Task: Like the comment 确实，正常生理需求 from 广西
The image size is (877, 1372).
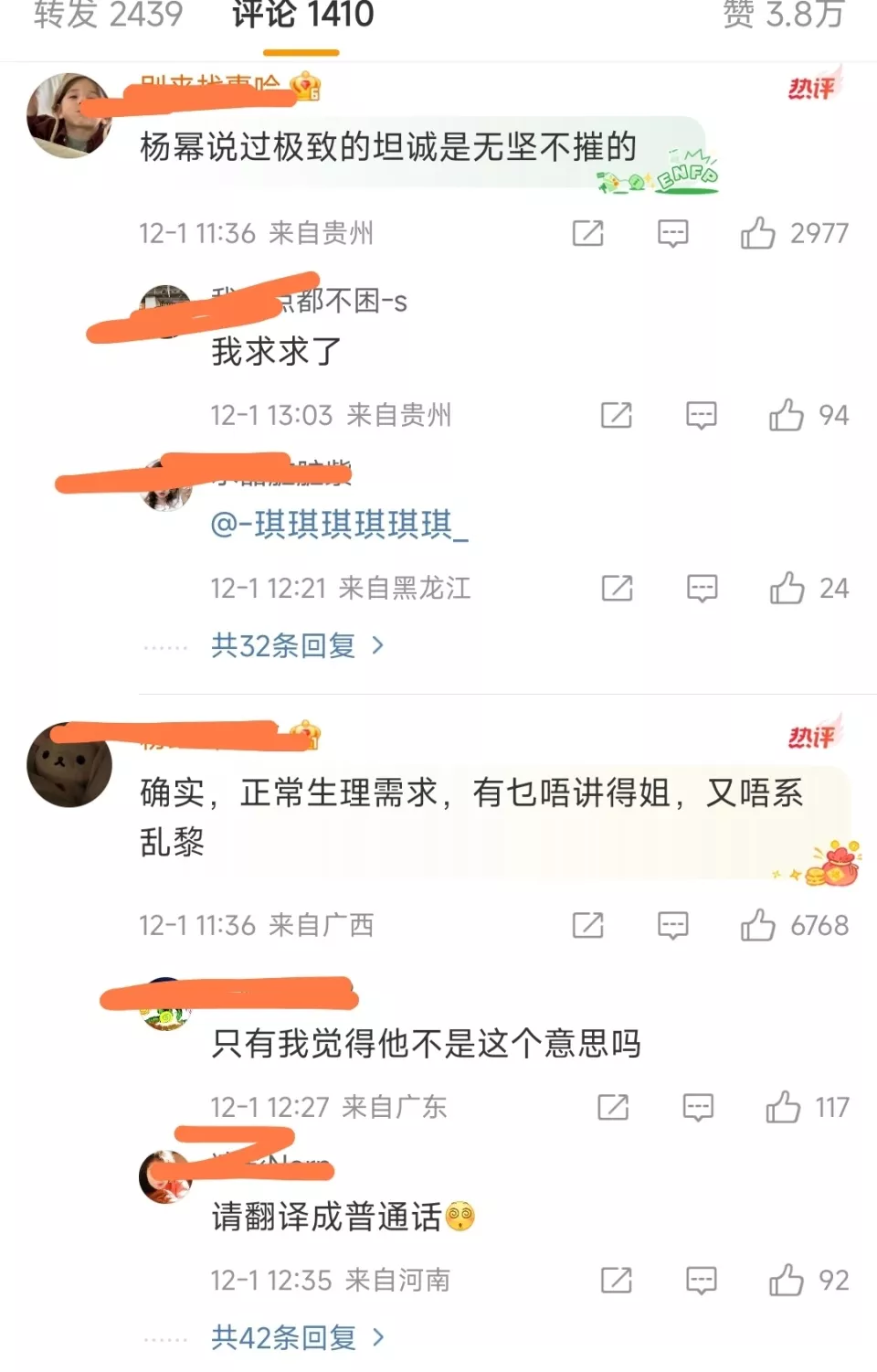Action: (757, 925)
